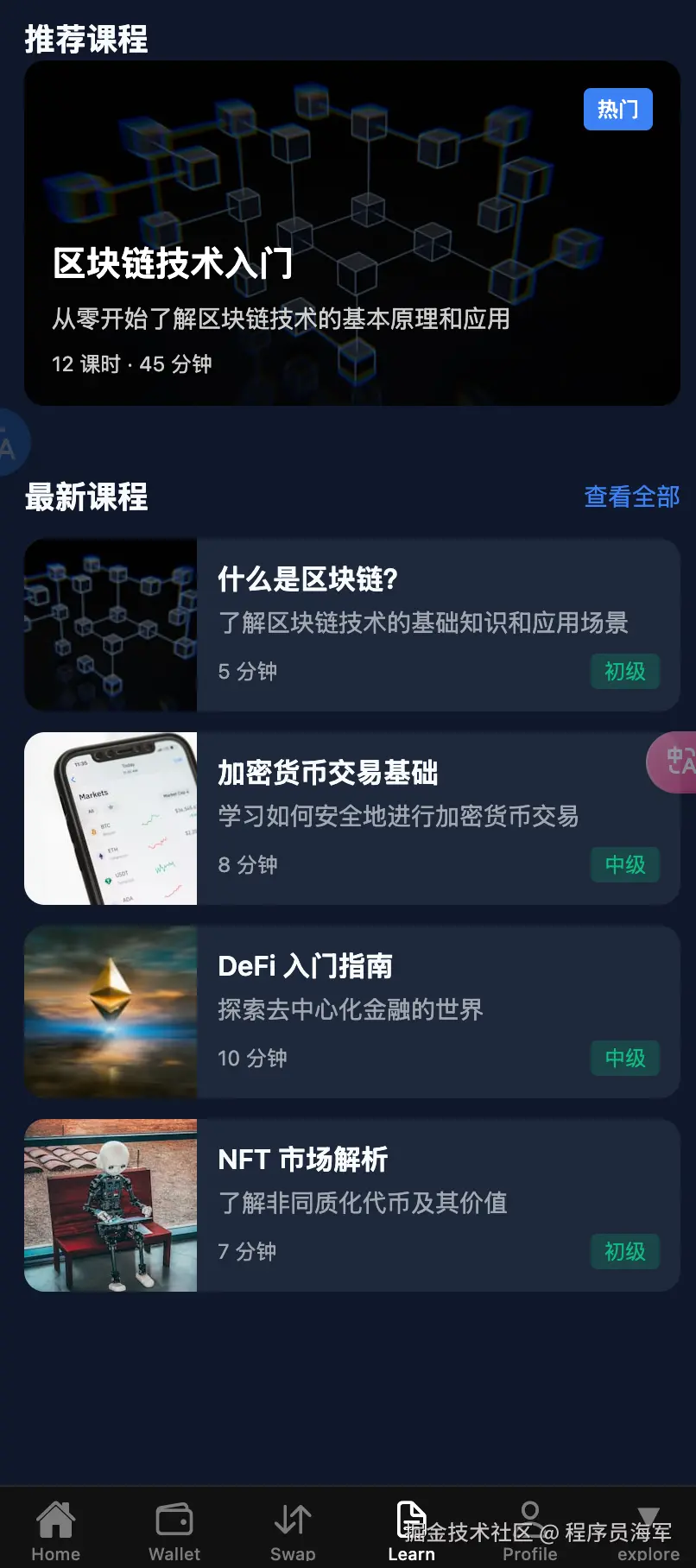Open the explore tab

[x=648, y=1530]
